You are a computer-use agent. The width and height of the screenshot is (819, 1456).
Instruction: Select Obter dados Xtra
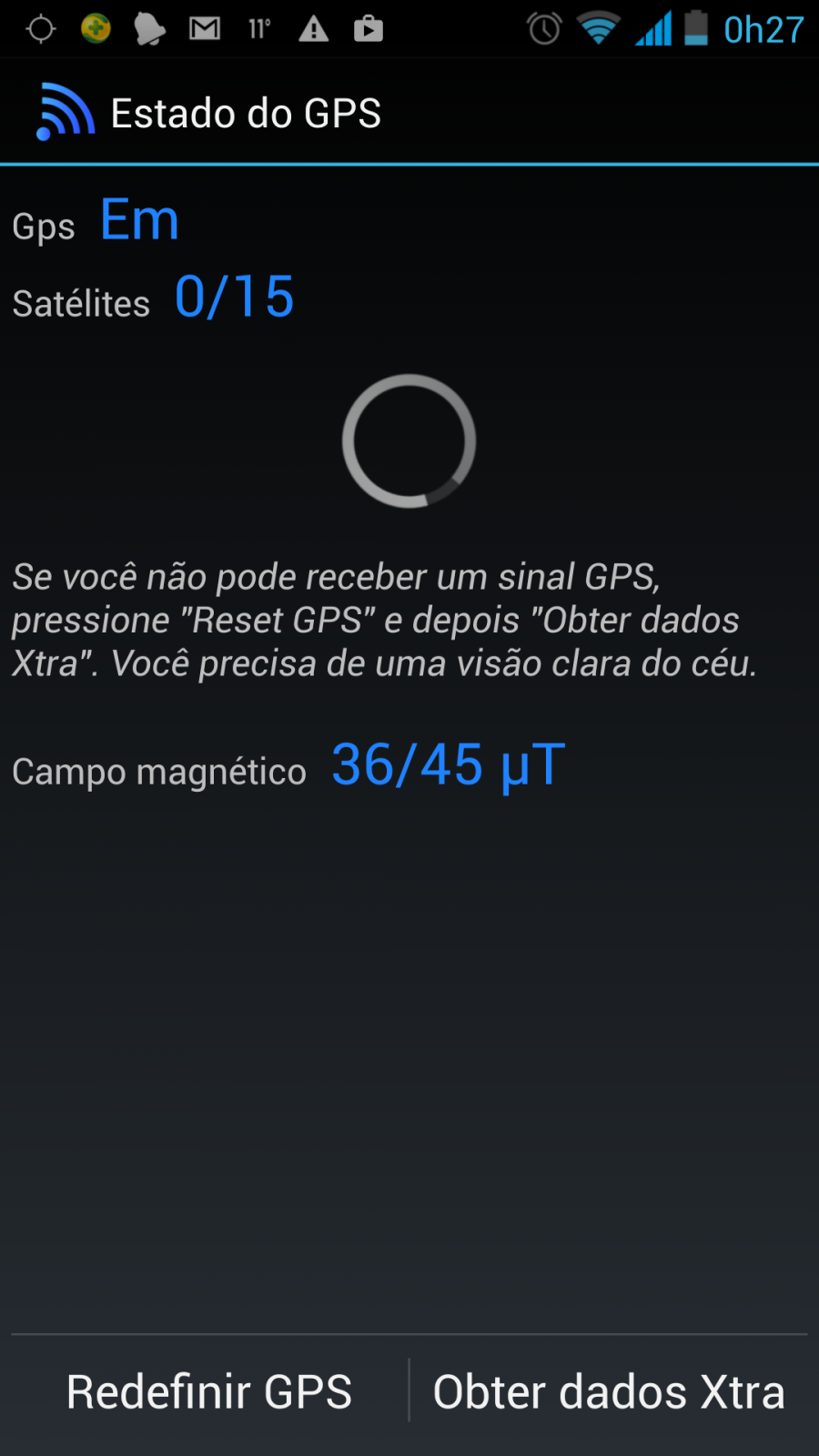pos(609,1392)
